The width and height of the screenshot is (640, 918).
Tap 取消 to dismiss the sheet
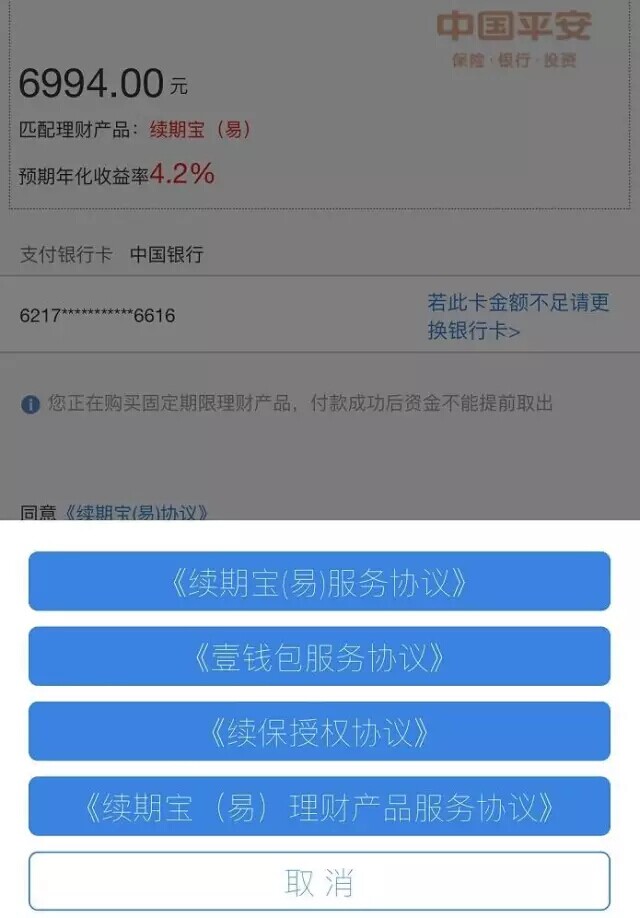point(319,881)
